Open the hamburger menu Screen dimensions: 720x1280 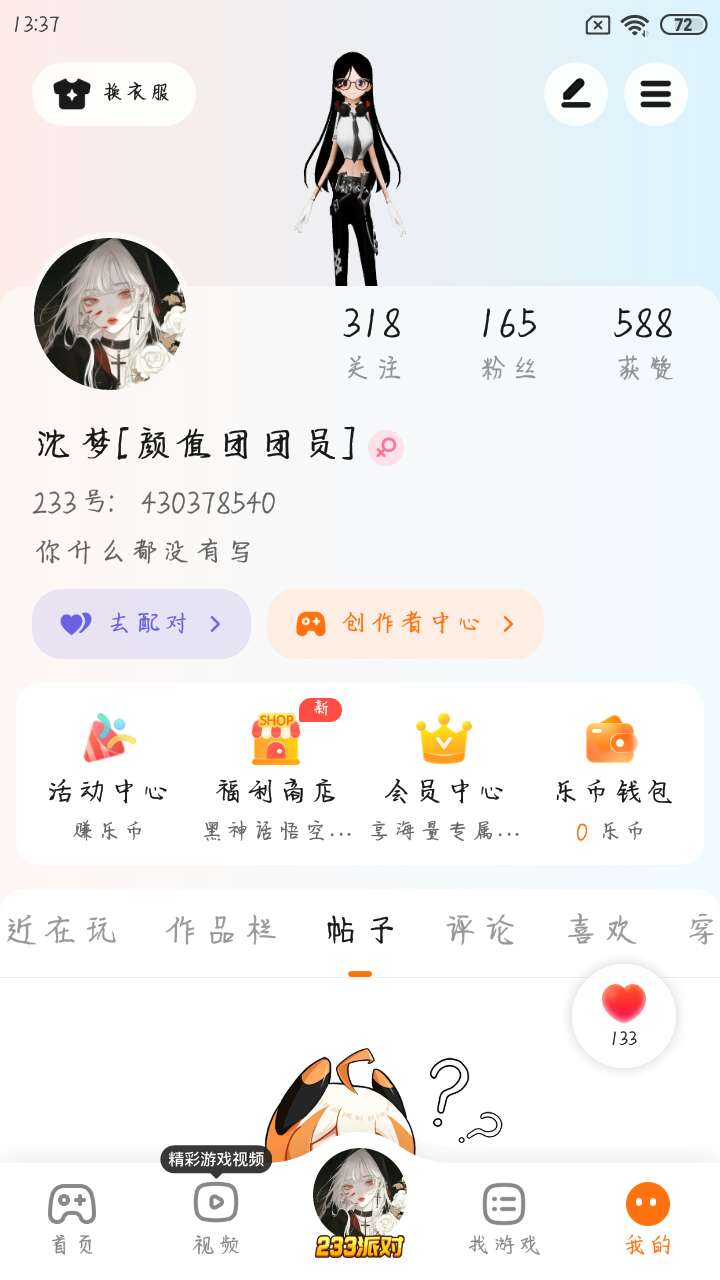tap(655, 94)
